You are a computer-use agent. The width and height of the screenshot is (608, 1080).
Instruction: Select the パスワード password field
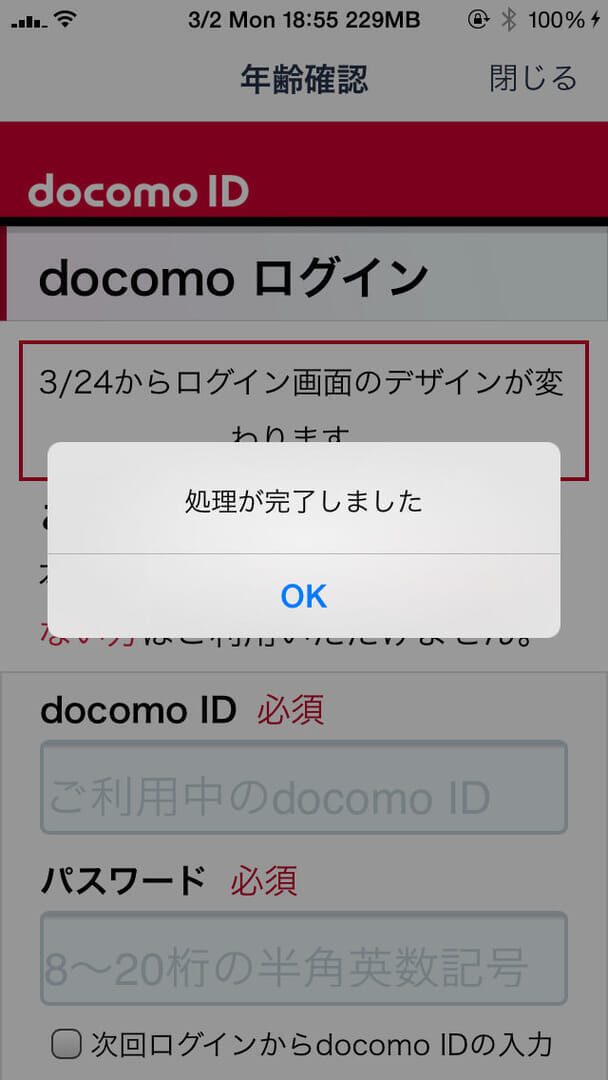point(303,958)
